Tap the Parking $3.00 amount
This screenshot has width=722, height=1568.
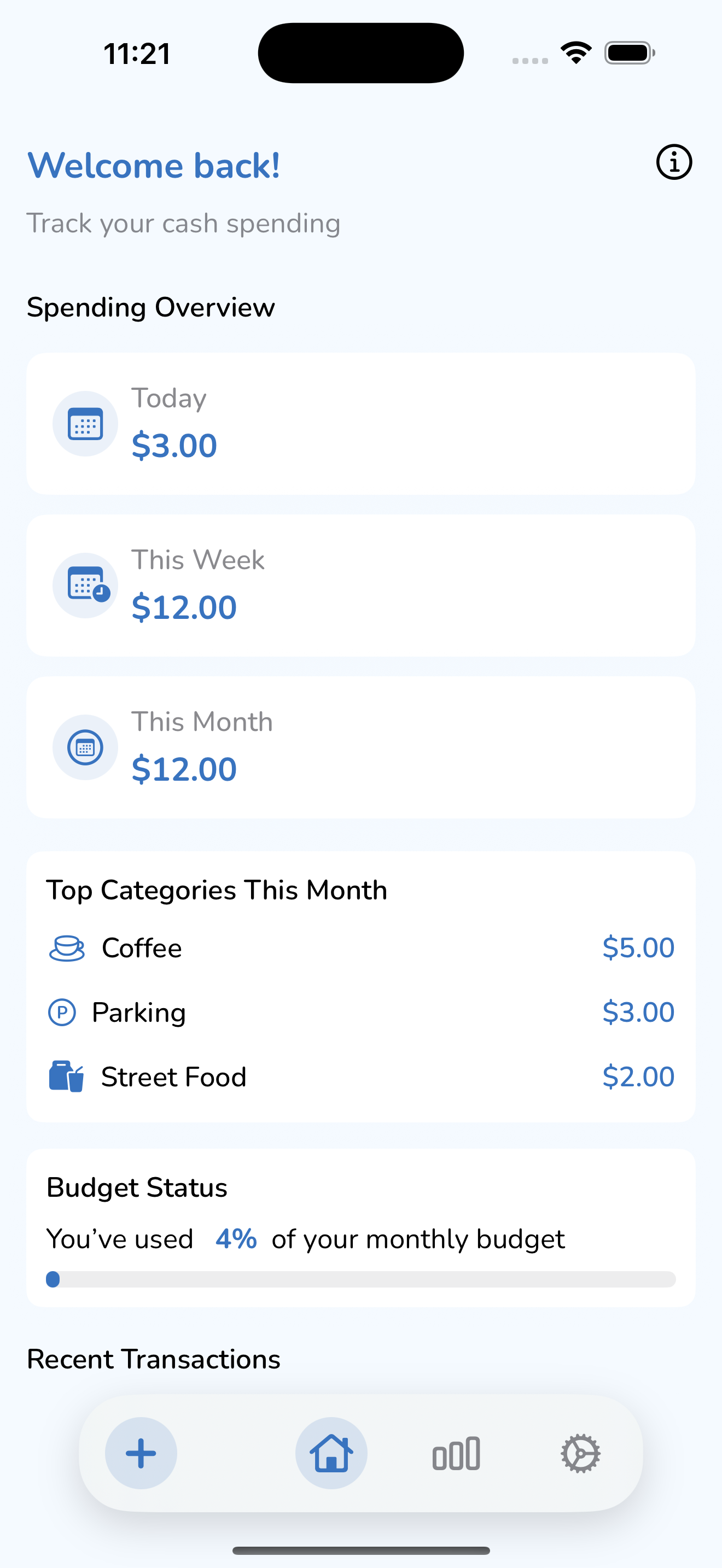(638, 1013)
